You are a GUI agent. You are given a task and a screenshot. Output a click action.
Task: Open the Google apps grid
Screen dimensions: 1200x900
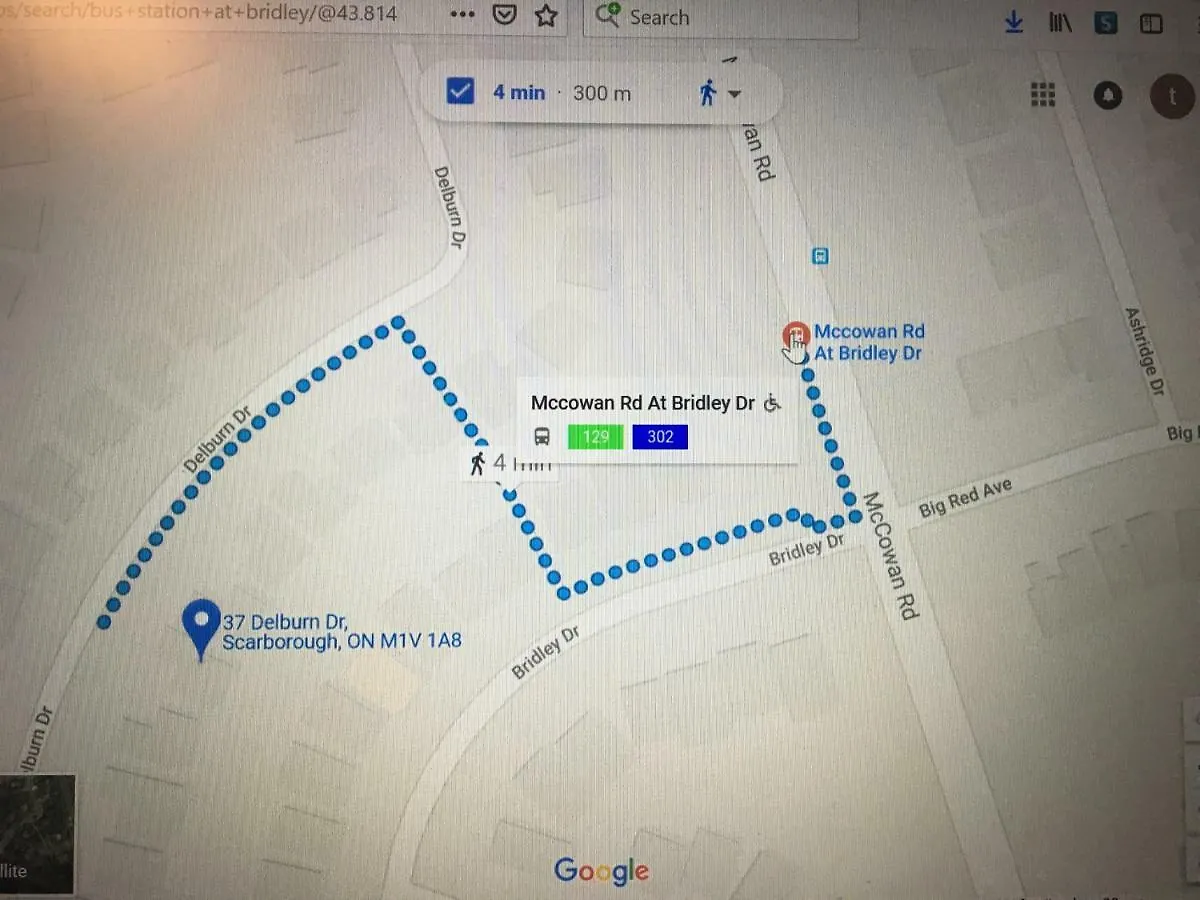click(1043, 95)
